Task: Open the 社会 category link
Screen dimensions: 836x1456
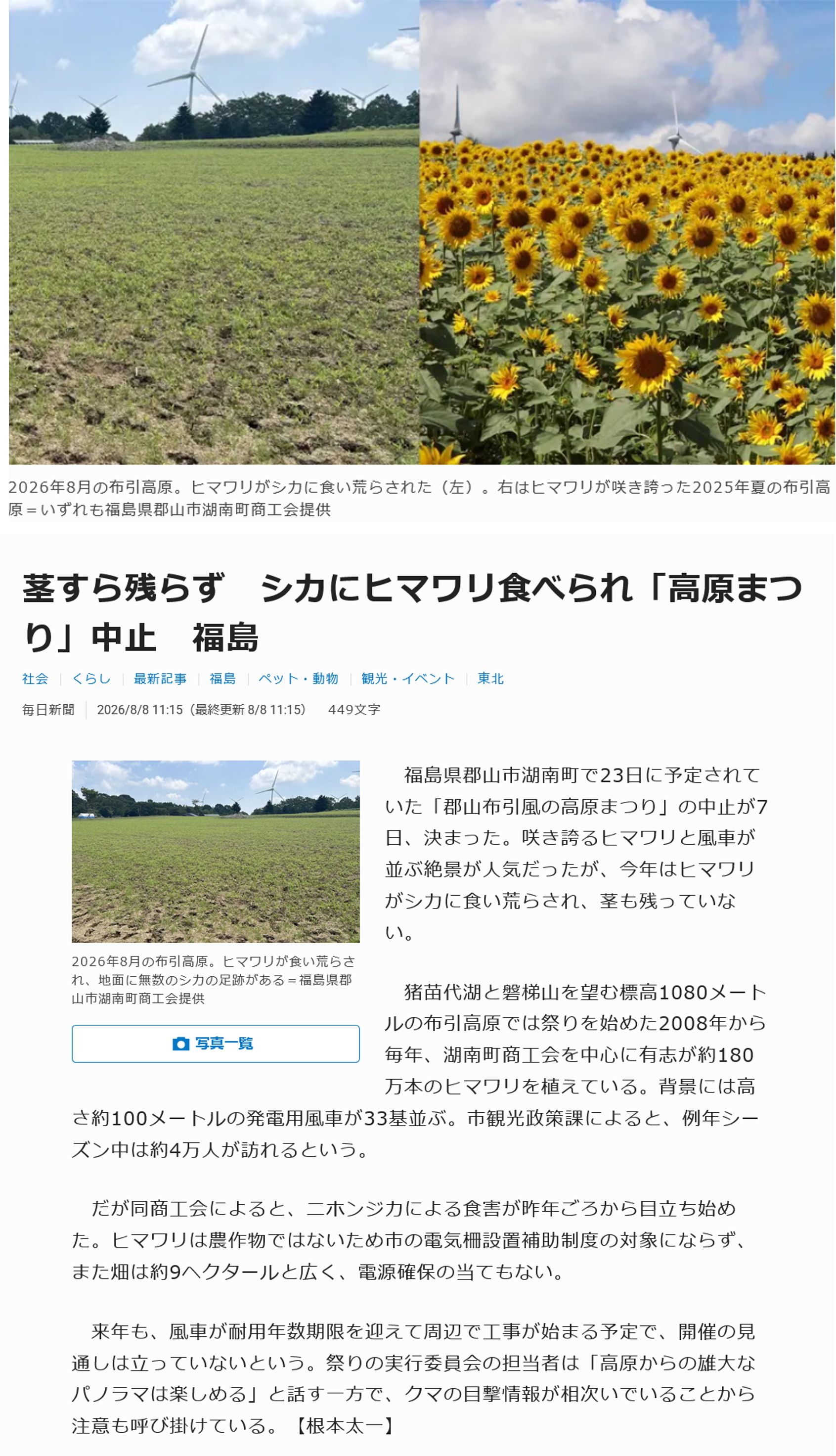Action: coord(35,679)
